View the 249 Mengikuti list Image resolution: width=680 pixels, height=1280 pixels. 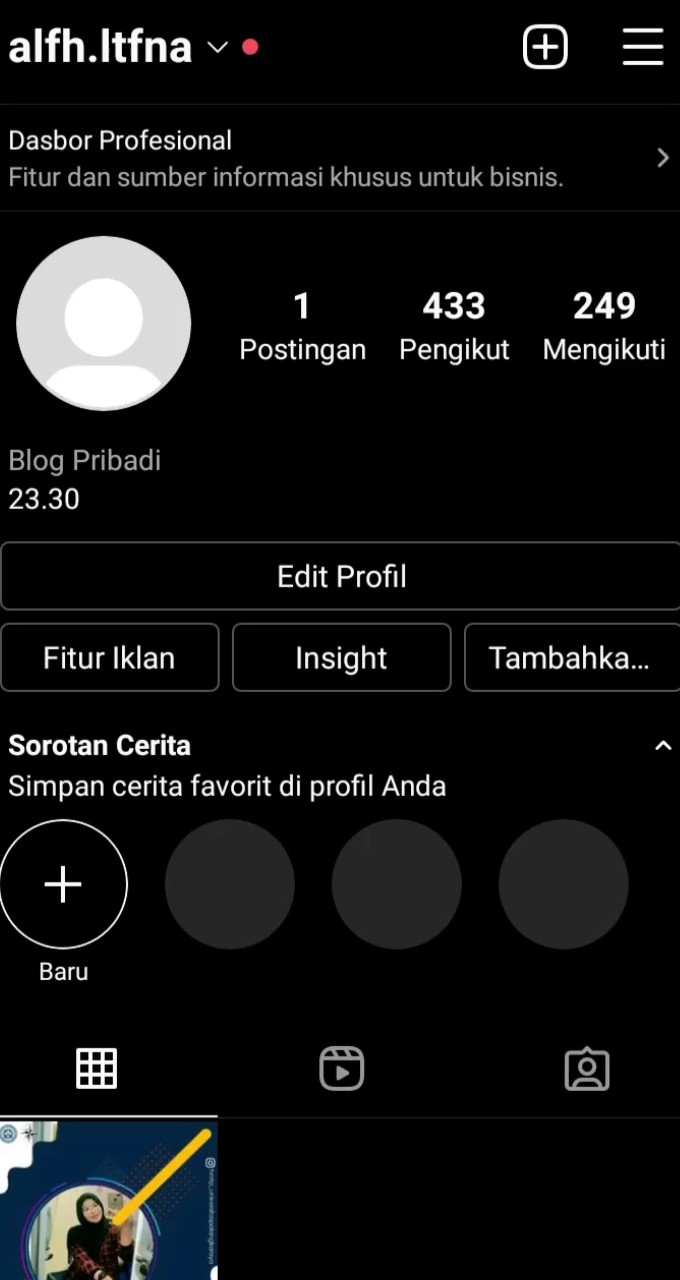click(604, 324)
